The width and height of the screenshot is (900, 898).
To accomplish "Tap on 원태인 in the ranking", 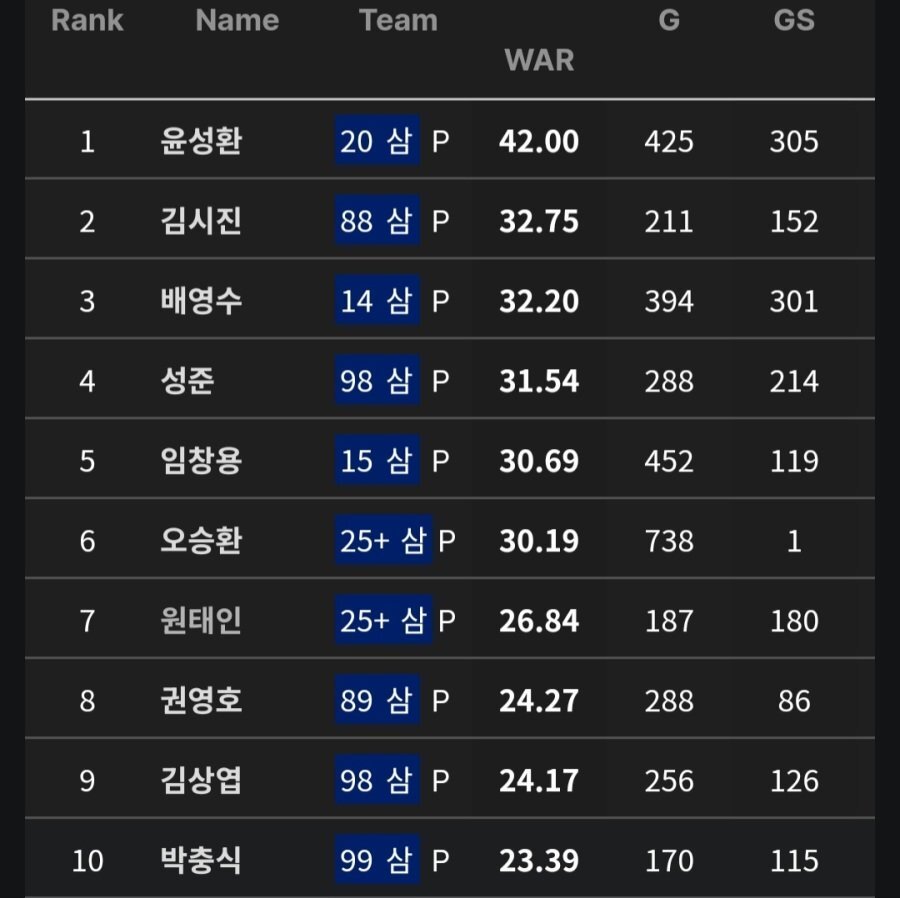I will pos(200,621).
